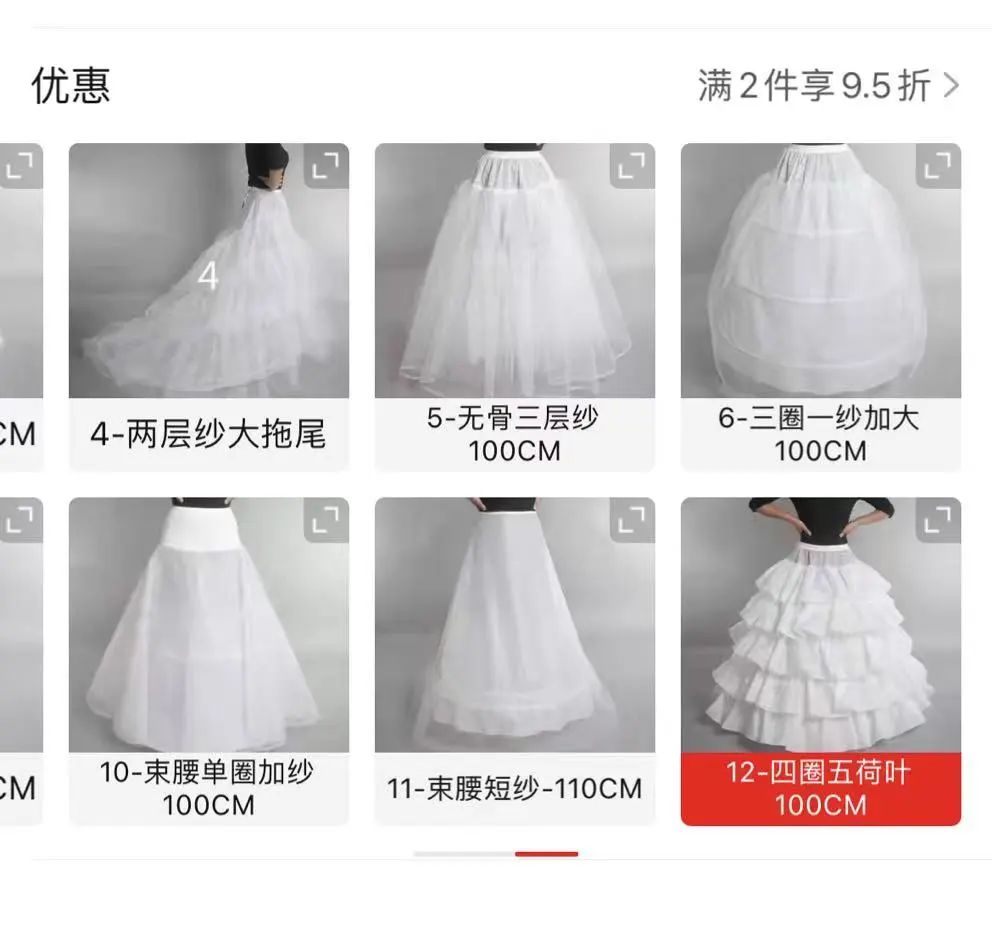Enlarge the image of 6-三圈一纱加大
The image size is (992, 938).
pos(937,167)
